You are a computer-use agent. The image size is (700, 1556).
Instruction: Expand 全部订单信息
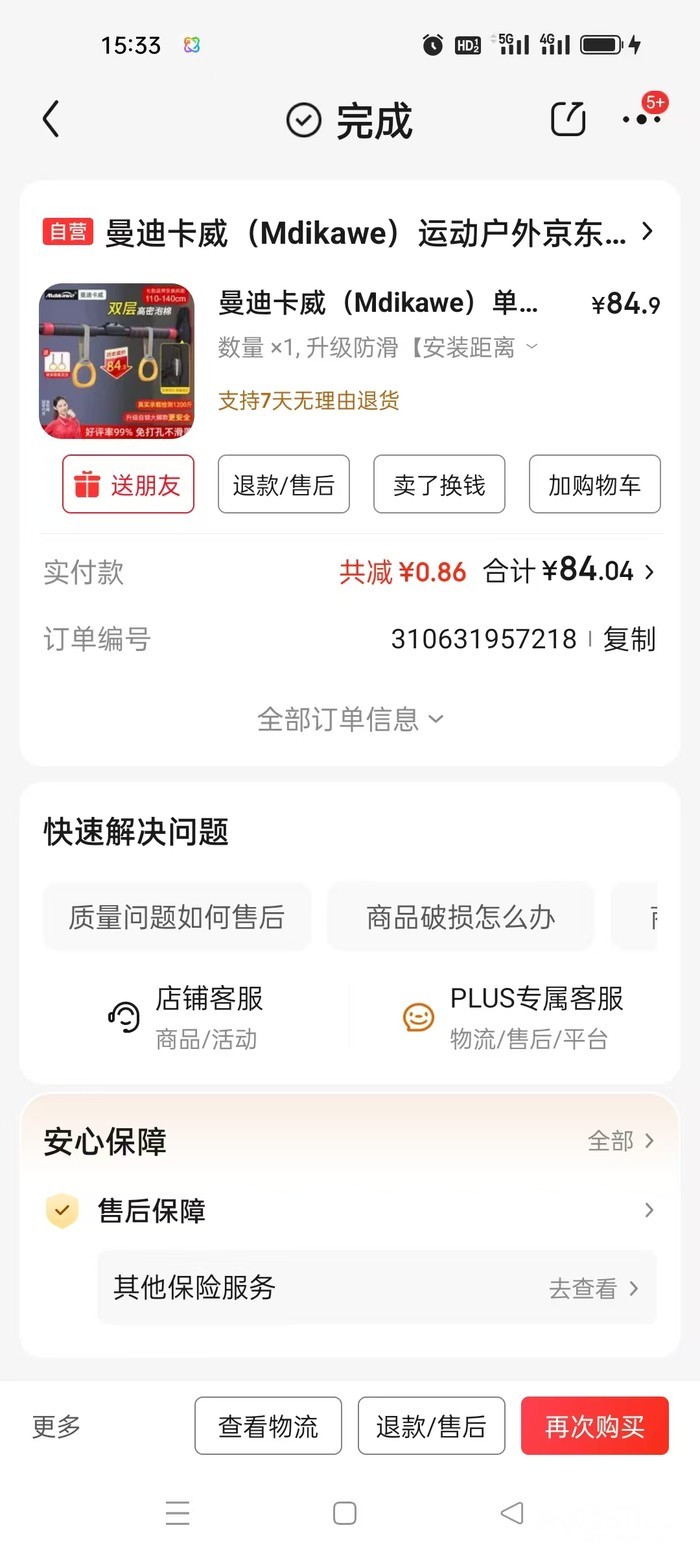[x=350, y=719]
